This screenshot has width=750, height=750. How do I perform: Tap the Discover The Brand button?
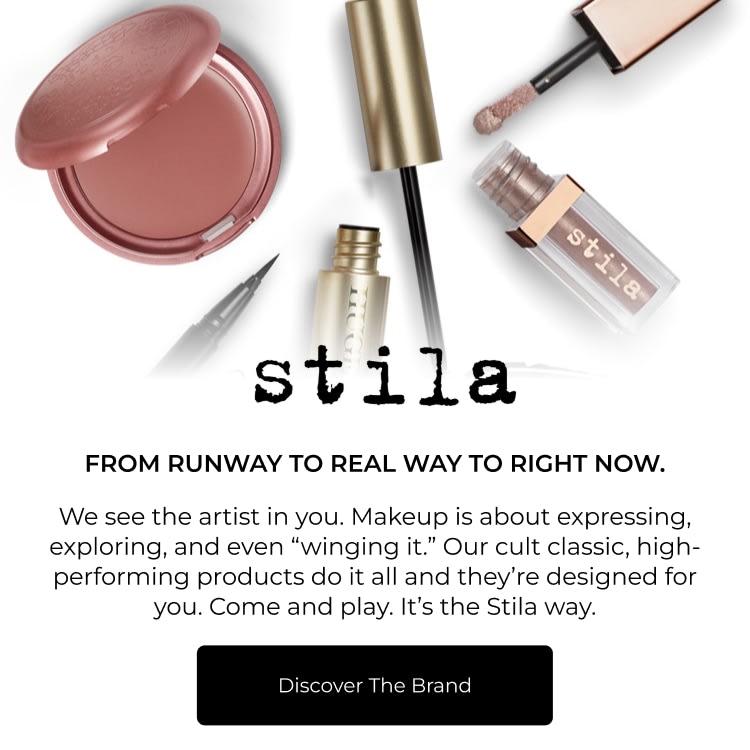click(x=374, y=685)
